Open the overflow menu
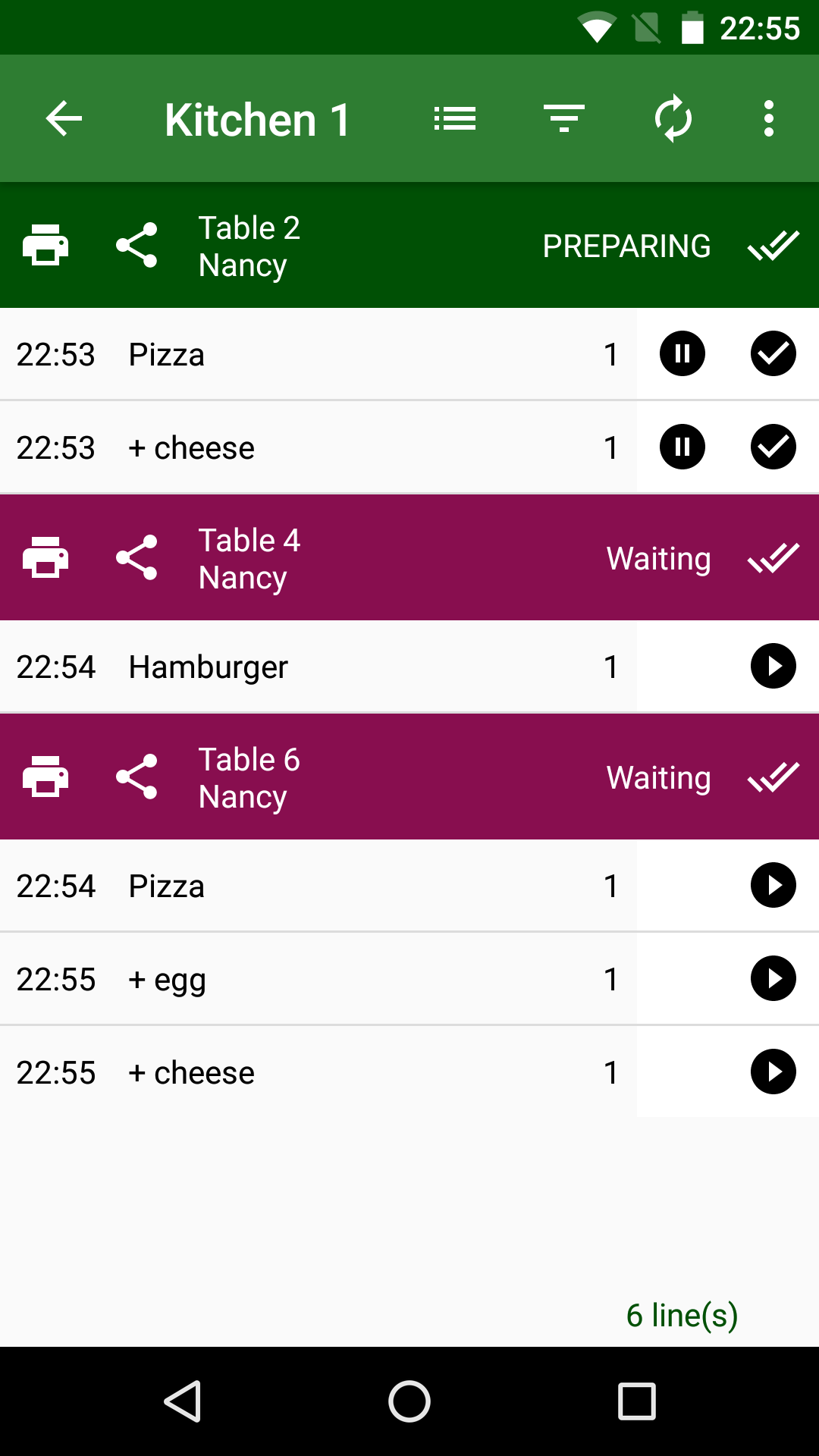819x1456 pixels. point(769,119)
